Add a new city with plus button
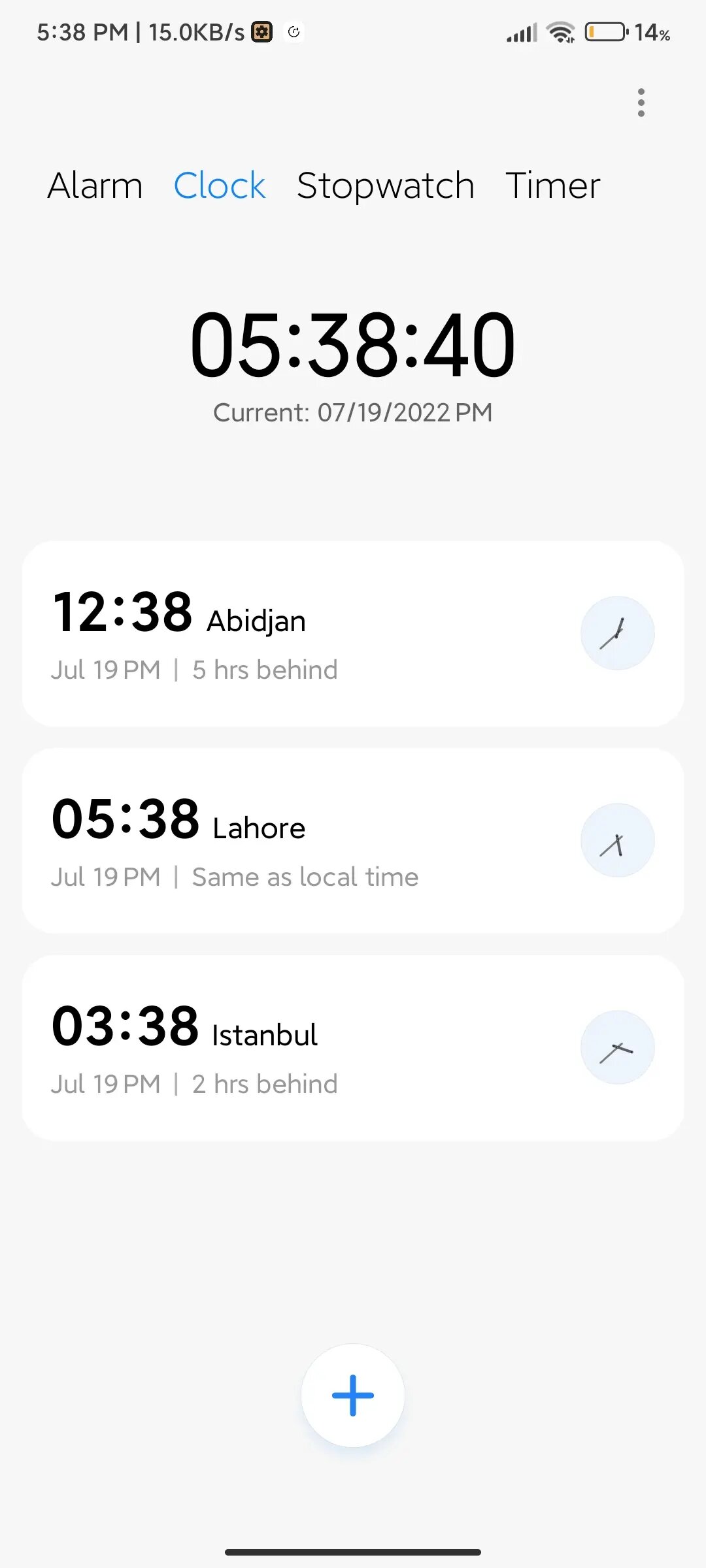Screen dimensions: 706x1568 point(353,1395)
